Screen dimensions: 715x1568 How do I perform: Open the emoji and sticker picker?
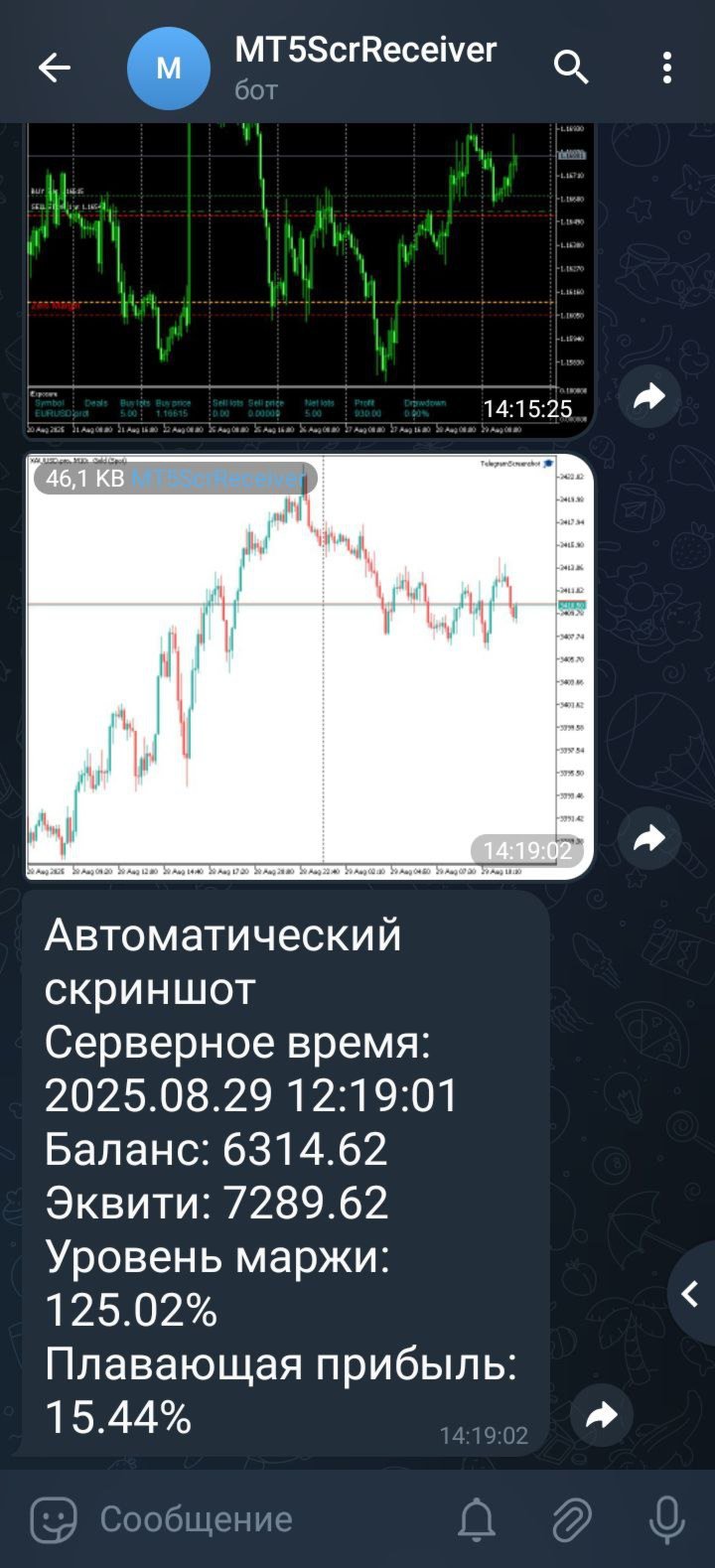pyautogui.click(x=54, y=1519)
